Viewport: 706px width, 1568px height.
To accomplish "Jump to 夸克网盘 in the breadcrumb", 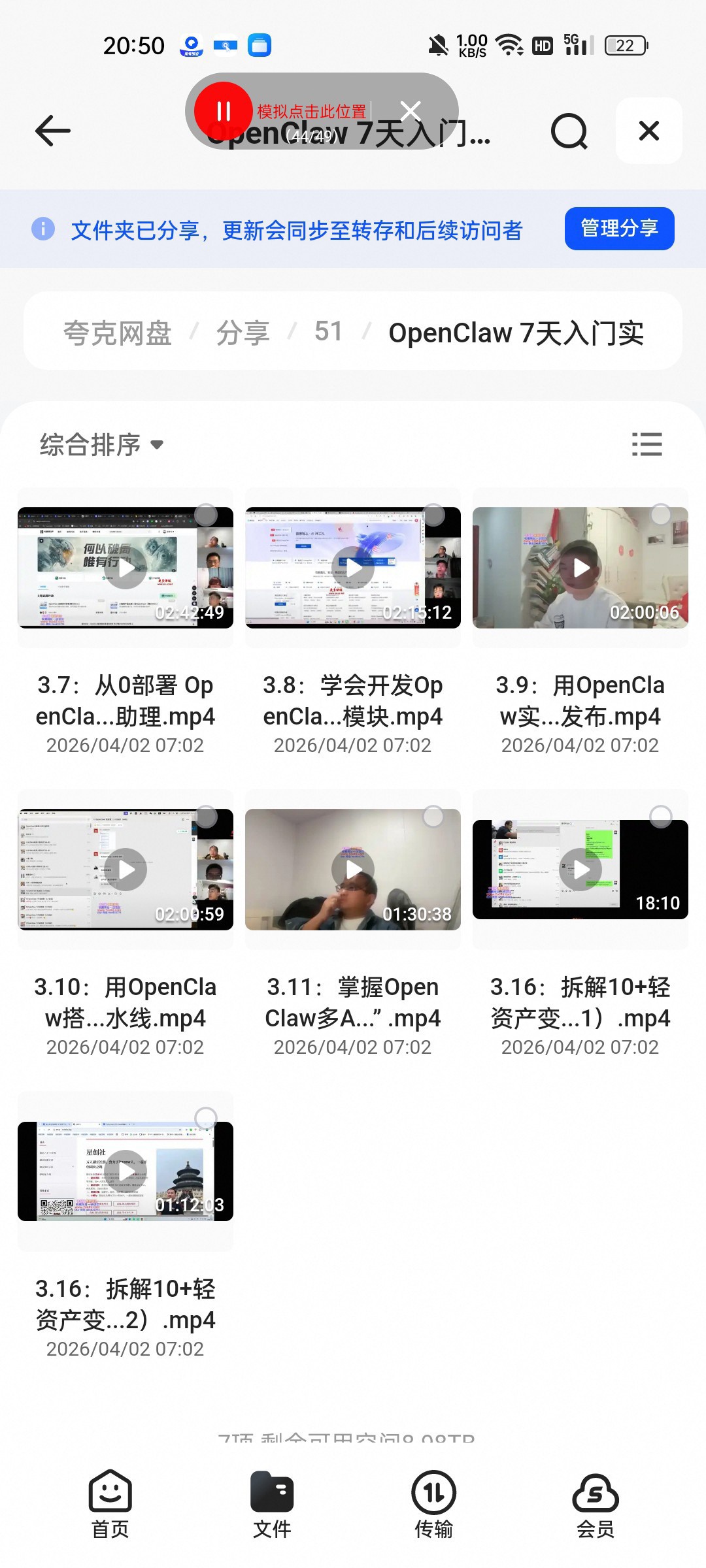I will (118, 333).
